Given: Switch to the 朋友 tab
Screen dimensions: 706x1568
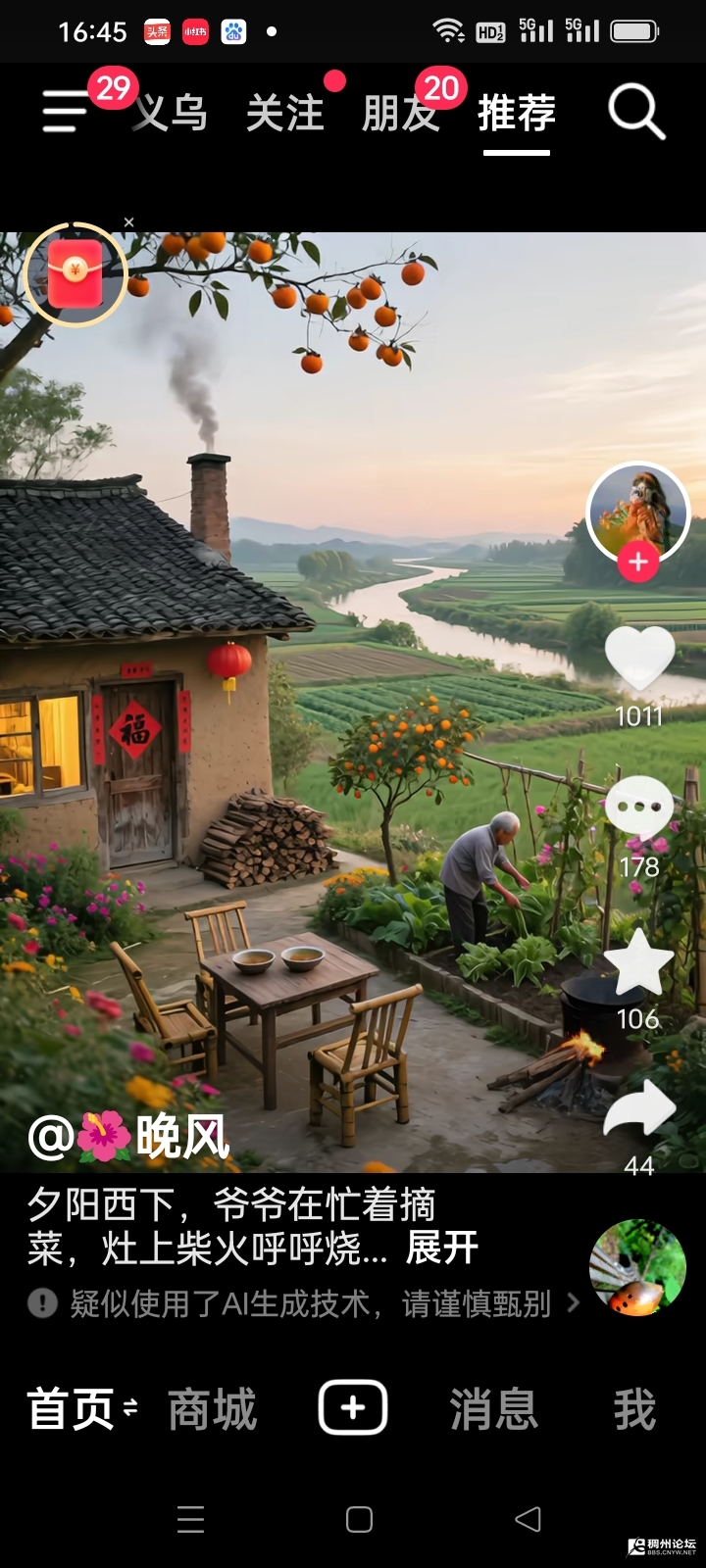Looking at the screenshot, I should pyautogui.click(x=400, y=114).
